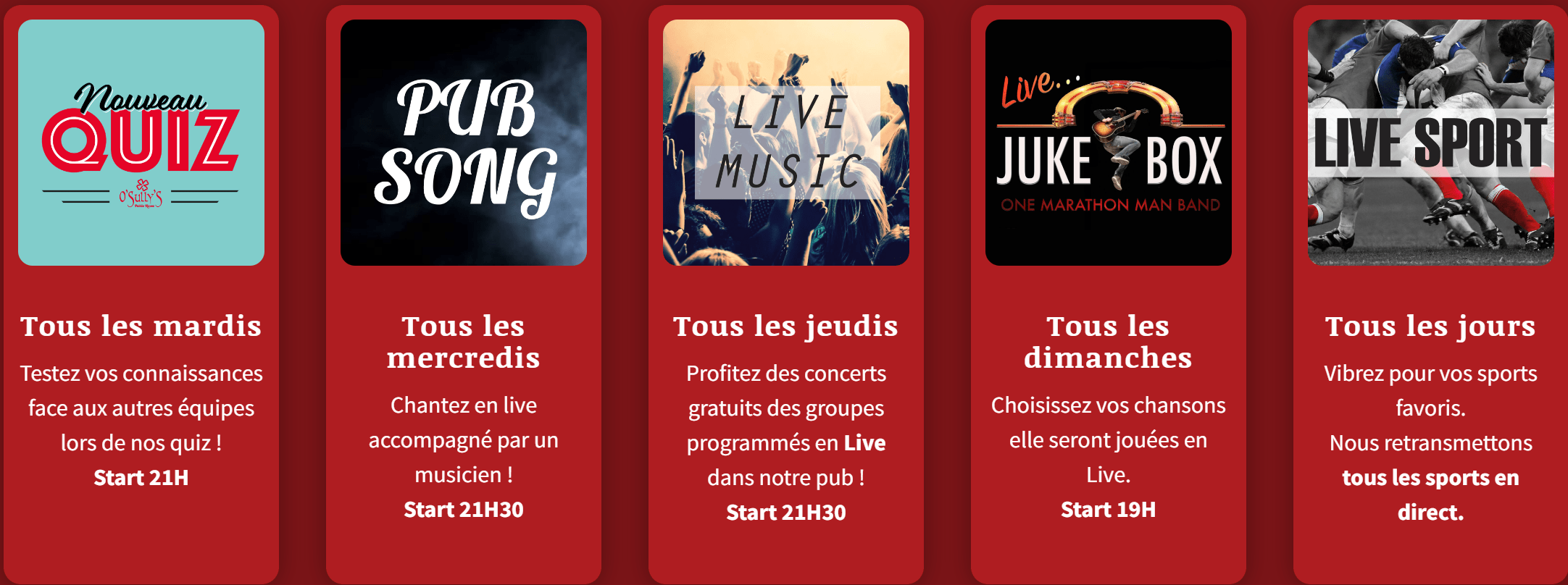Open the Nouveau Quiz Tuesday card

pos(141,143)
